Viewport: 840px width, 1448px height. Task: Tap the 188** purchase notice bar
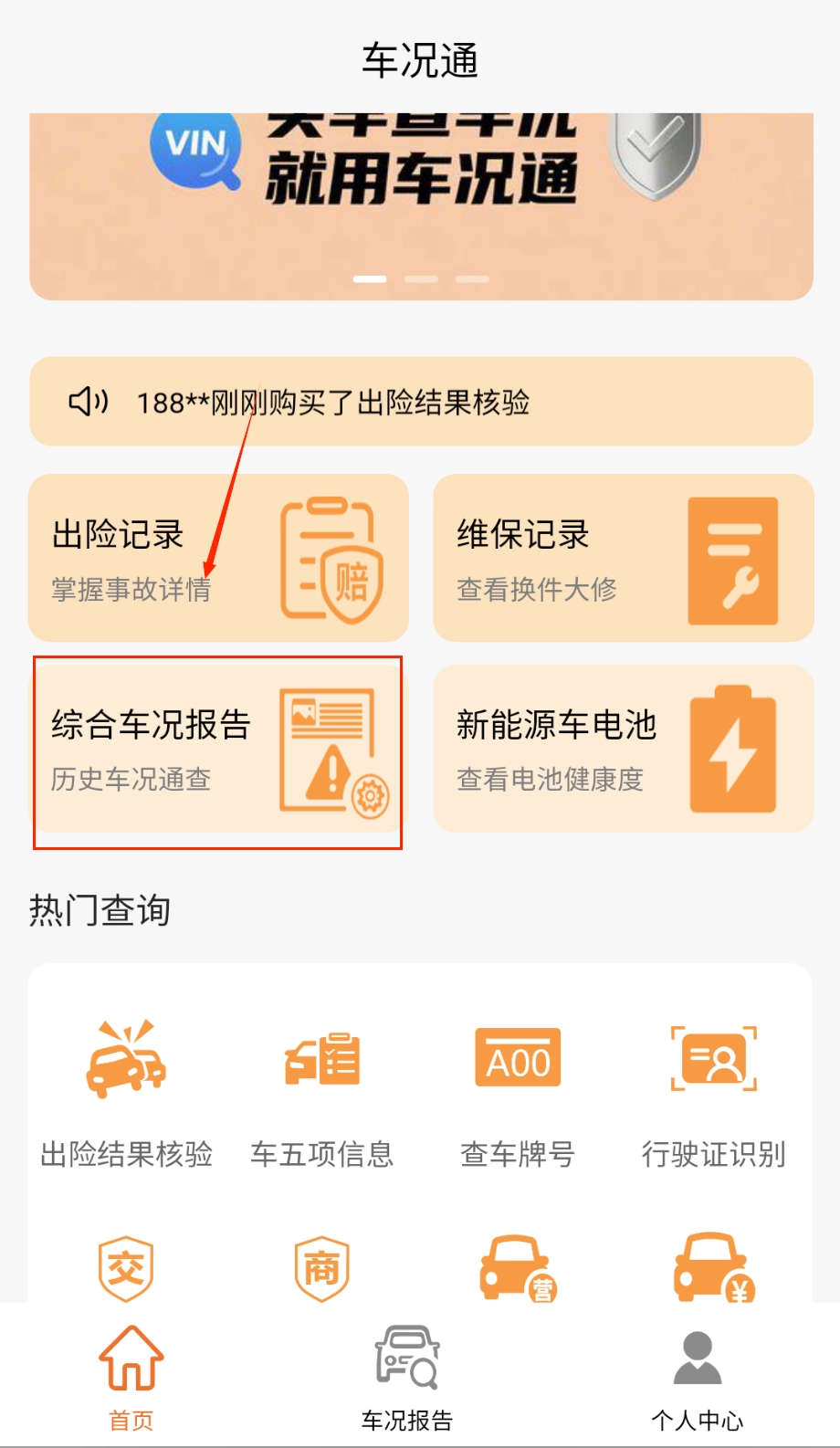pos(421,402)
